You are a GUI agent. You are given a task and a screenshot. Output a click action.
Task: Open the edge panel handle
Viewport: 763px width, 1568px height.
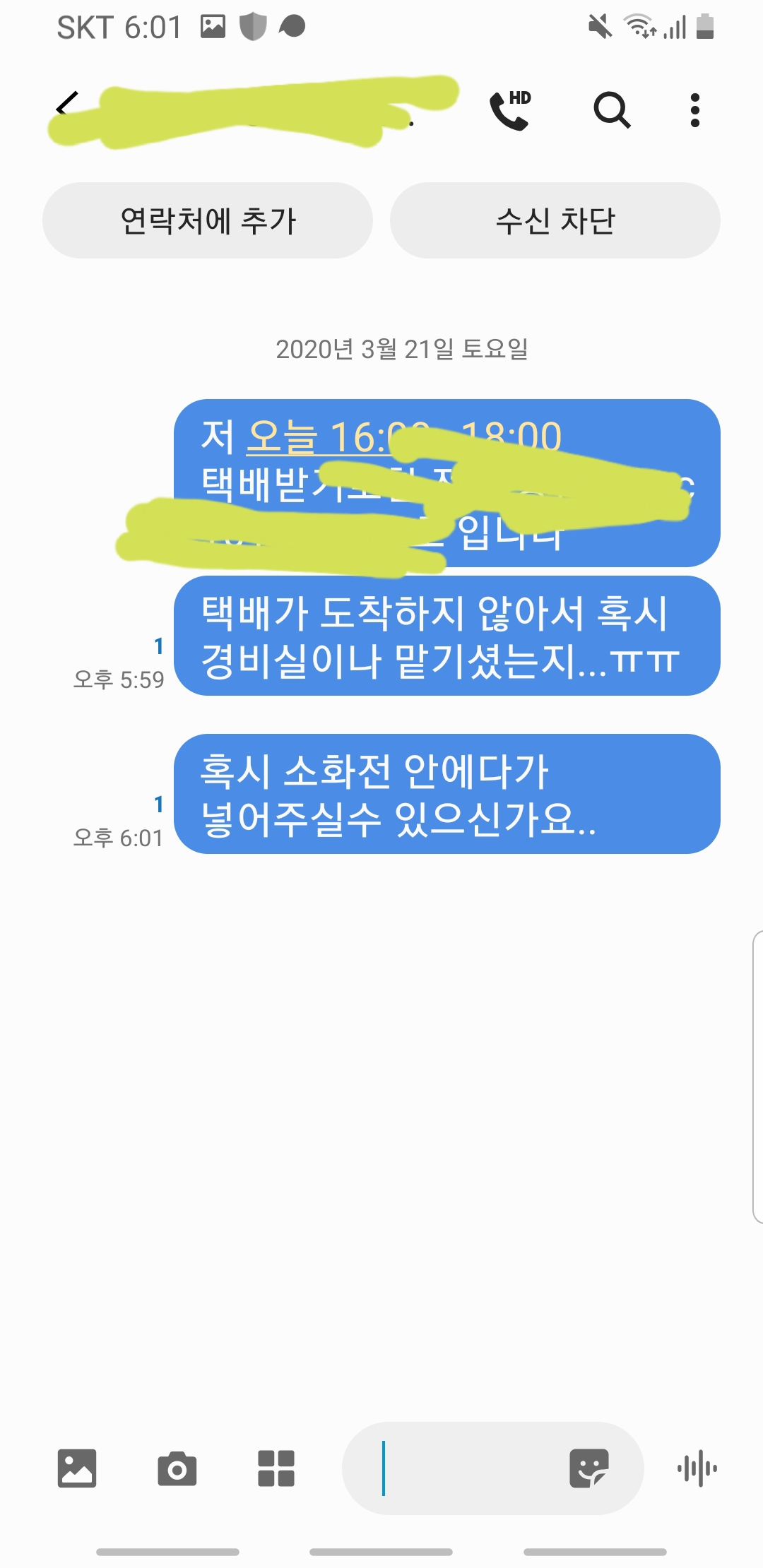757,1076
